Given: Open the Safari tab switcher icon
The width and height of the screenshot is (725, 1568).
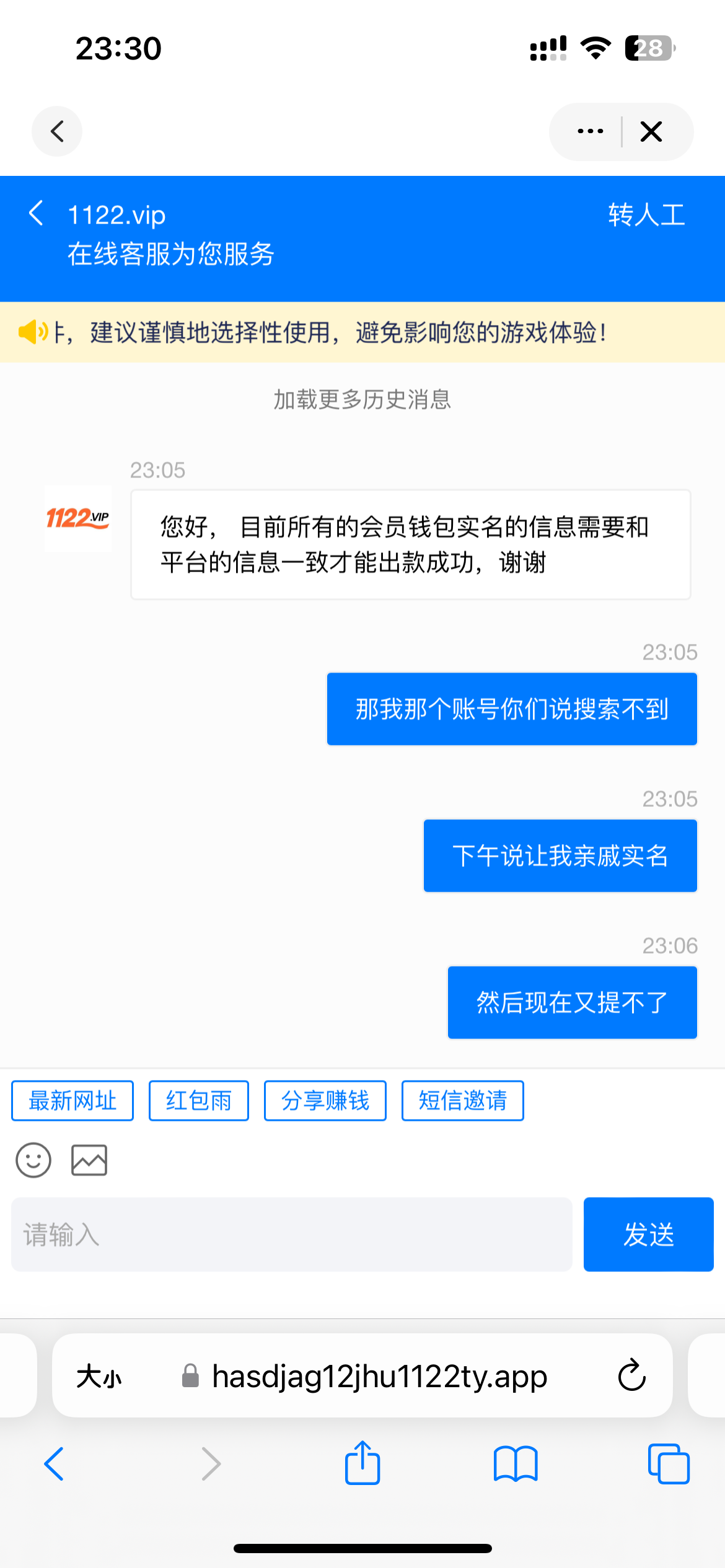Looking at the screenshot, I should tap(667, 1463).
